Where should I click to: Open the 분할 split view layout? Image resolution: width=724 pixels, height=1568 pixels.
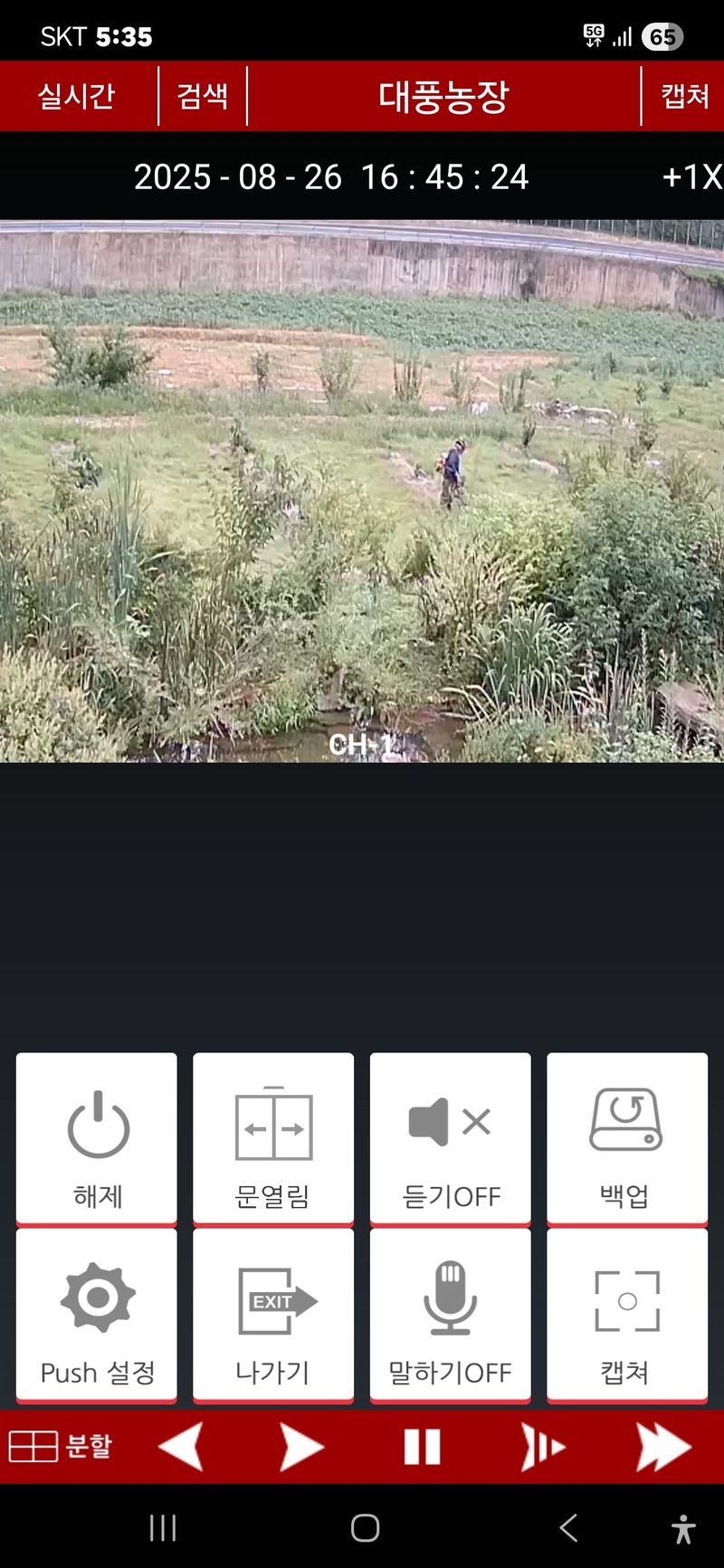pyautogui.click(x=60, y=1446)
